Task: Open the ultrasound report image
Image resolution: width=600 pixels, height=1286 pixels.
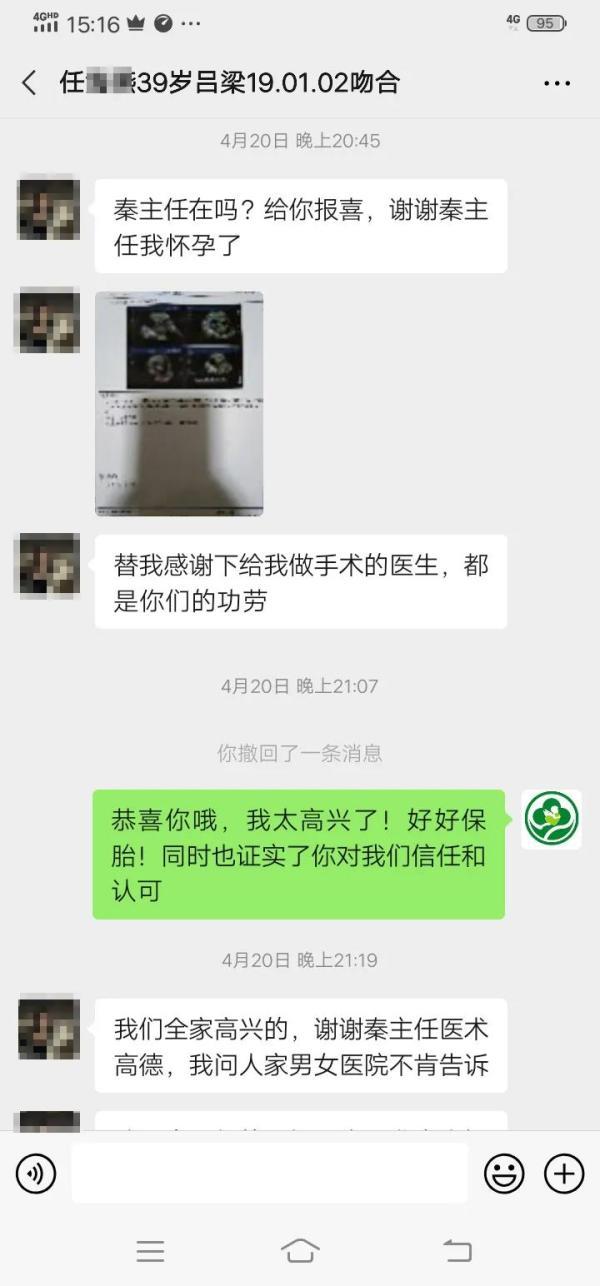Action: coord(179,403)
